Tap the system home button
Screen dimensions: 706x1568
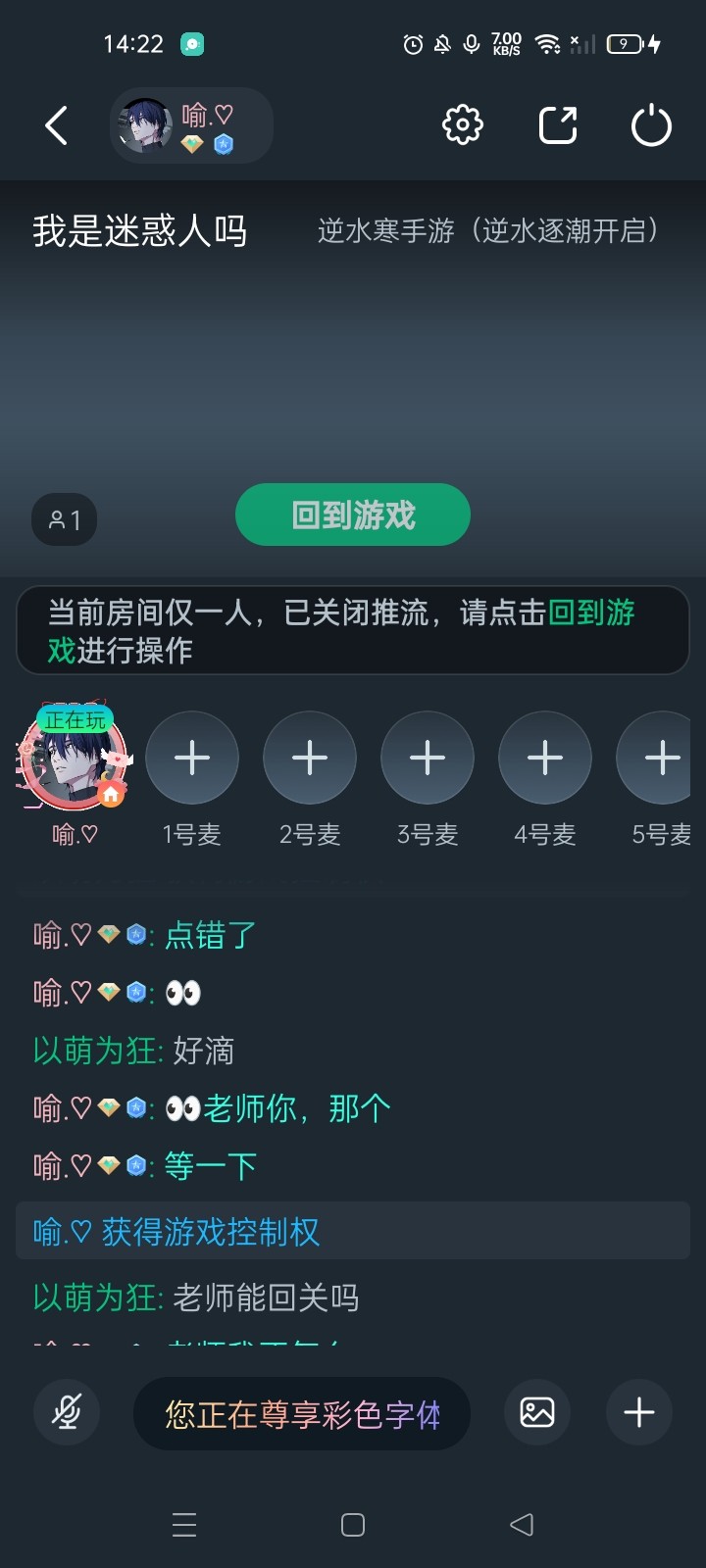pyautogui.click(x=353, y=1525)
